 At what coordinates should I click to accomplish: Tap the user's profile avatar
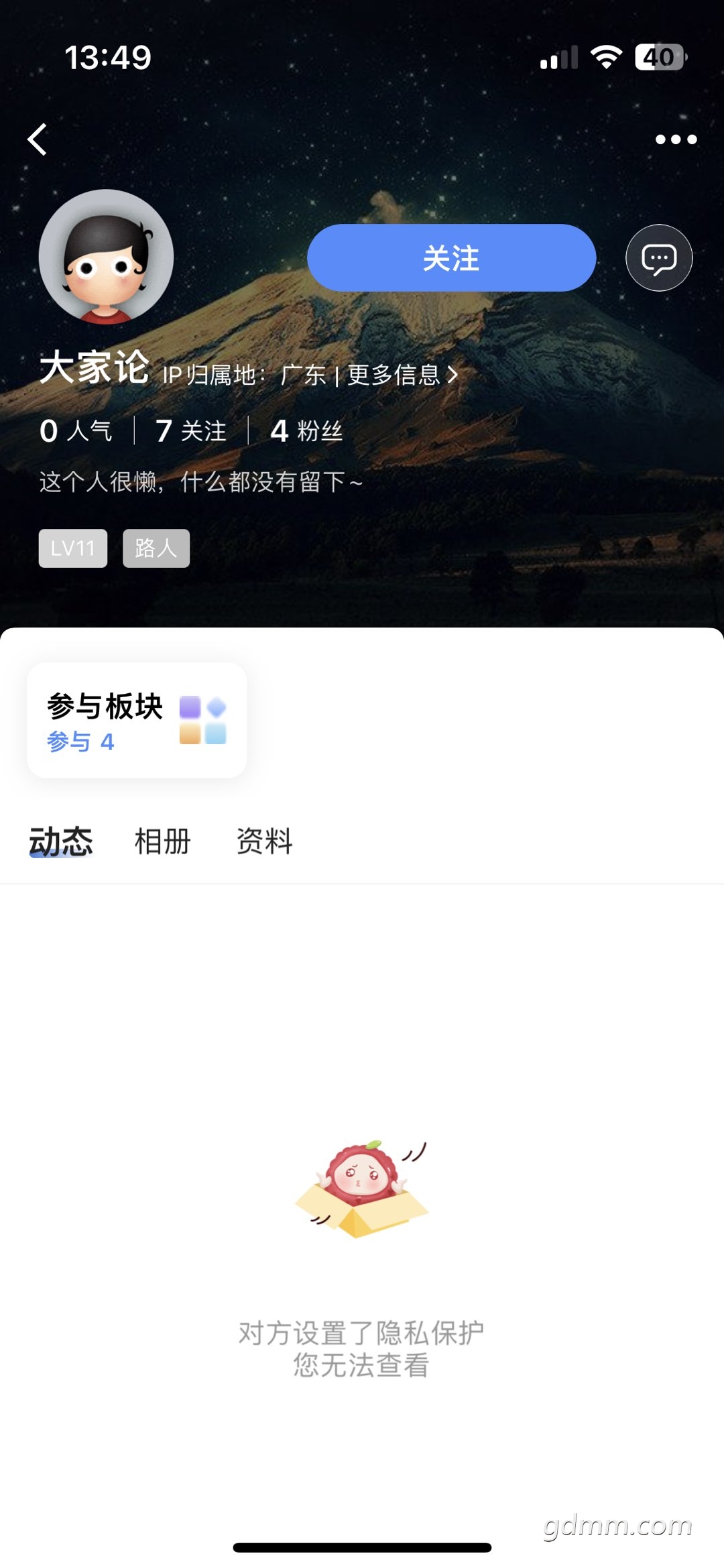[106, 257]
